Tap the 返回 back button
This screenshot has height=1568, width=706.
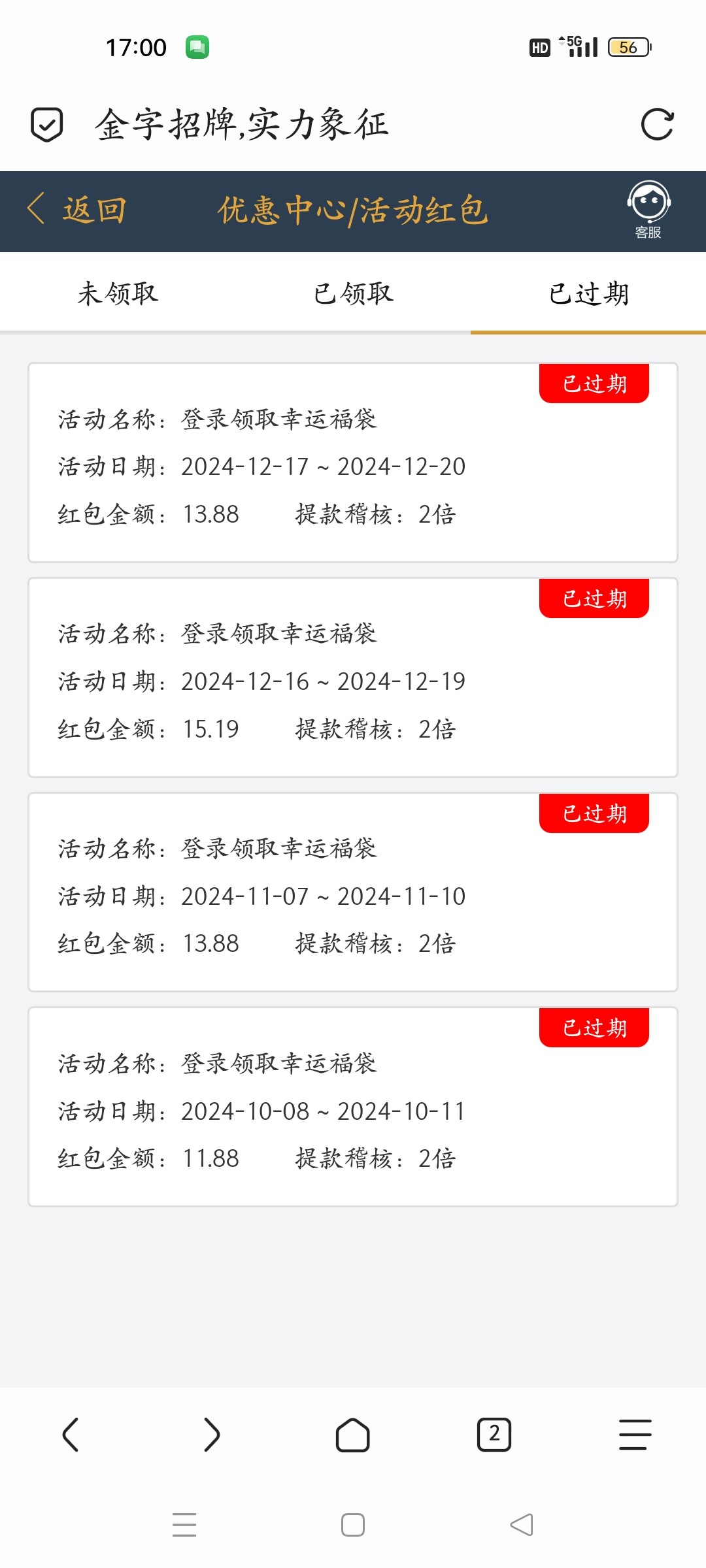(76, 210)
